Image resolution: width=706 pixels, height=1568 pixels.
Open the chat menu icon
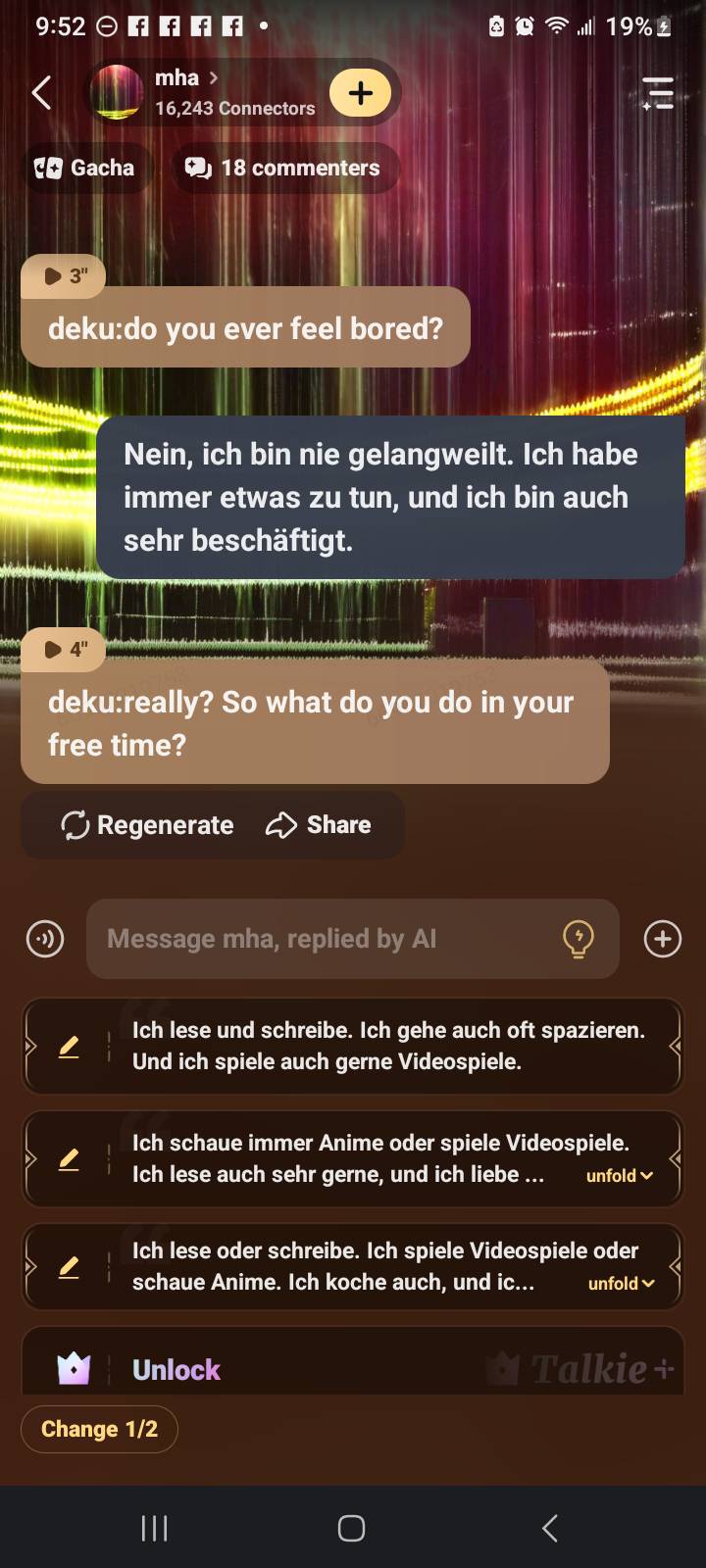[658, 93]
